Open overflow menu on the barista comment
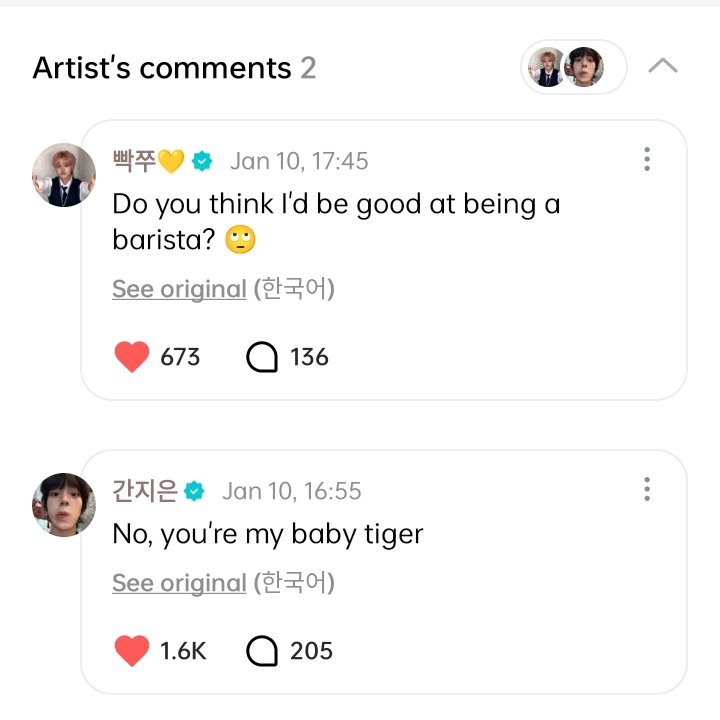Screen dimensions: 720x720 tap(647, 159)
